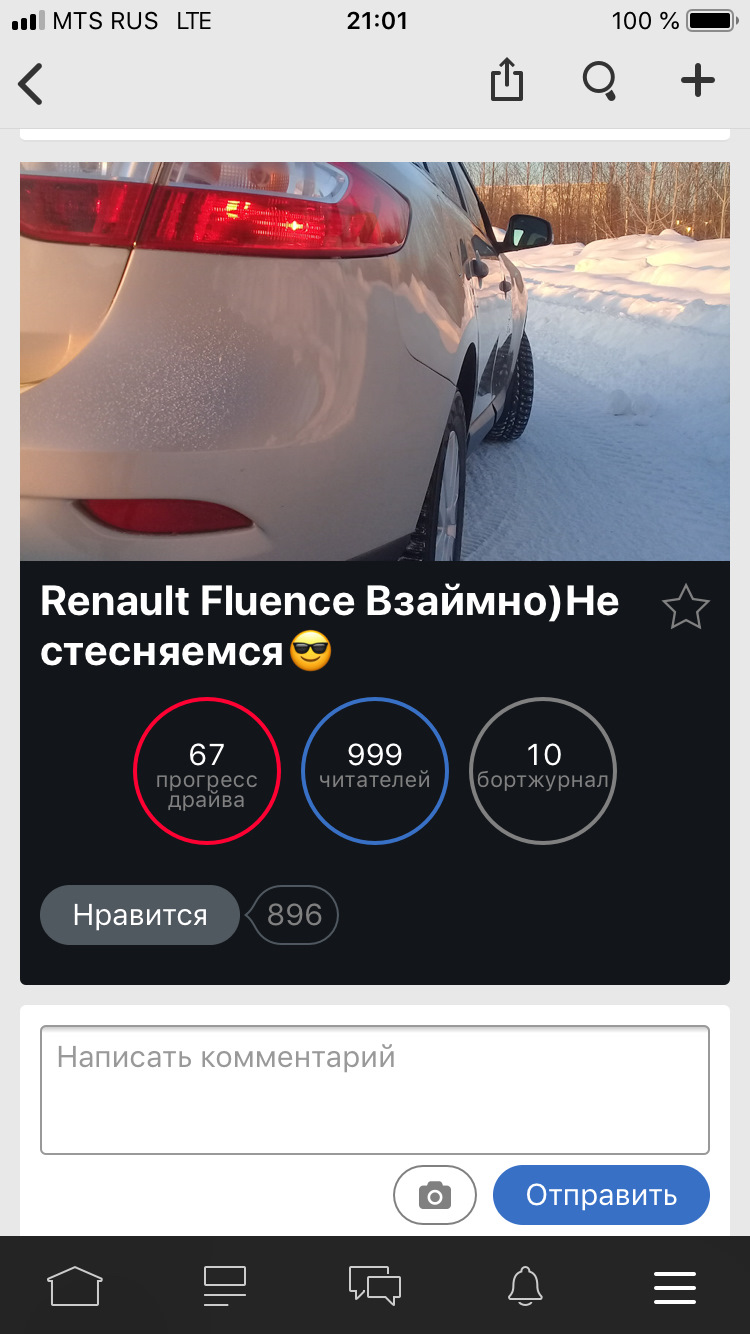Tap the Написать комментарий comment field
The image size is (750, 1334).
[x=375, y=1090]
